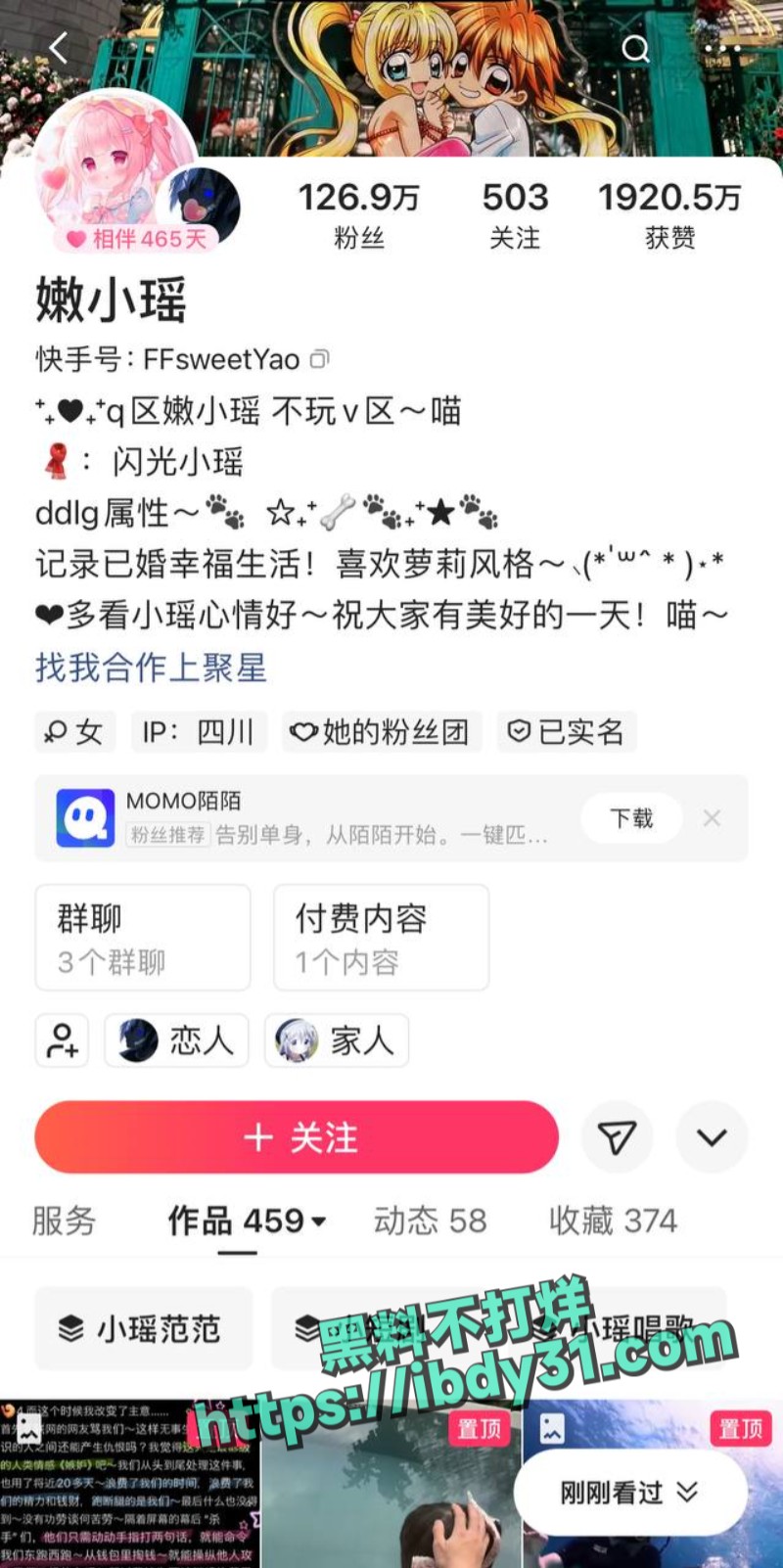
Task: Dismiss the MOMO陌陌 ad banner
Action: pos(712,818)
